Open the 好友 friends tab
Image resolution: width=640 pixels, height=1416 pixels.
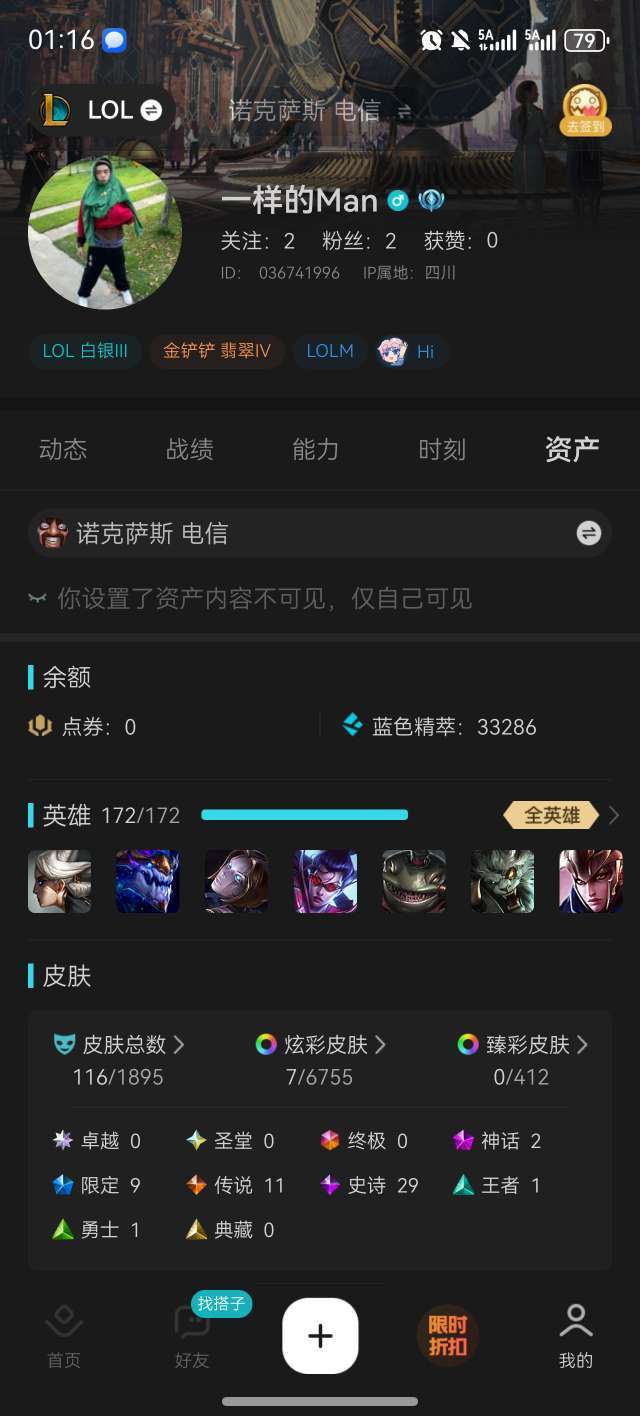click(x=191, y=1336)
